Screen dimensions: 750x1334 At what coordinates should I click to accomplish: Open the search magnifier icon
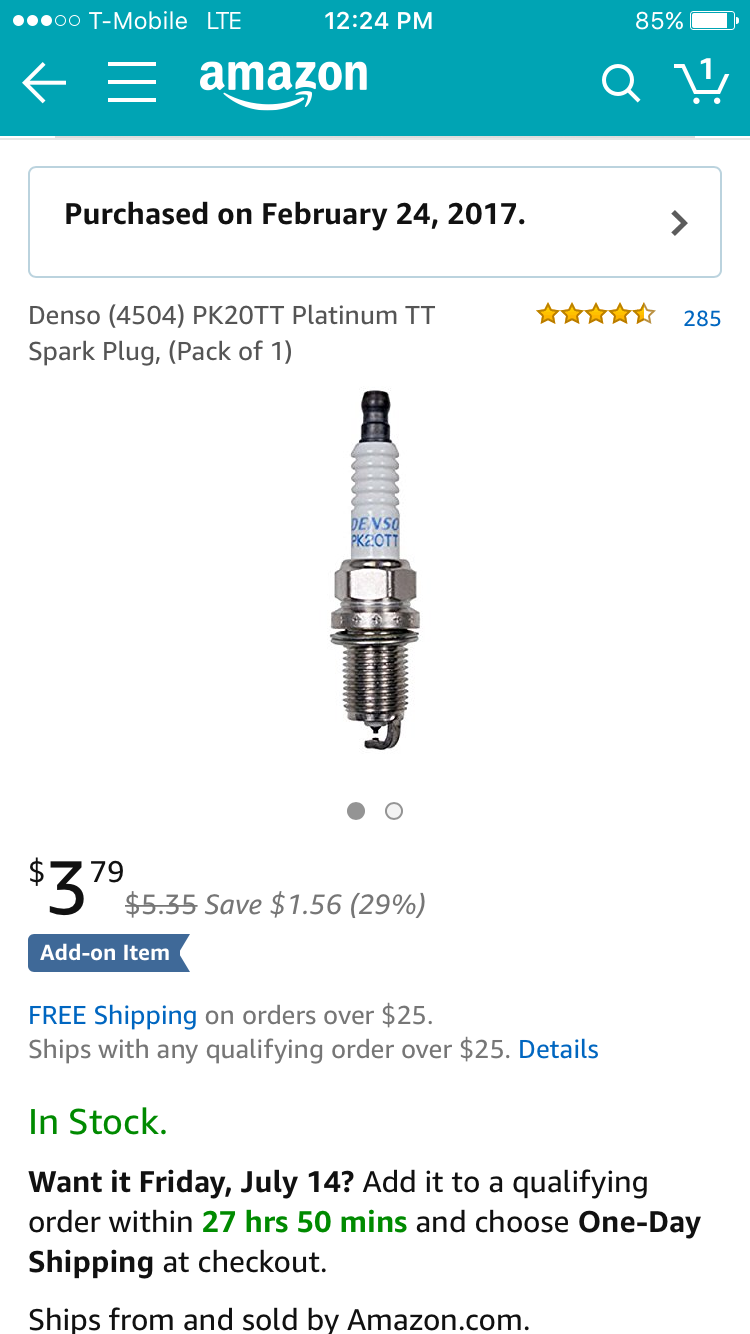pos(620,83)
